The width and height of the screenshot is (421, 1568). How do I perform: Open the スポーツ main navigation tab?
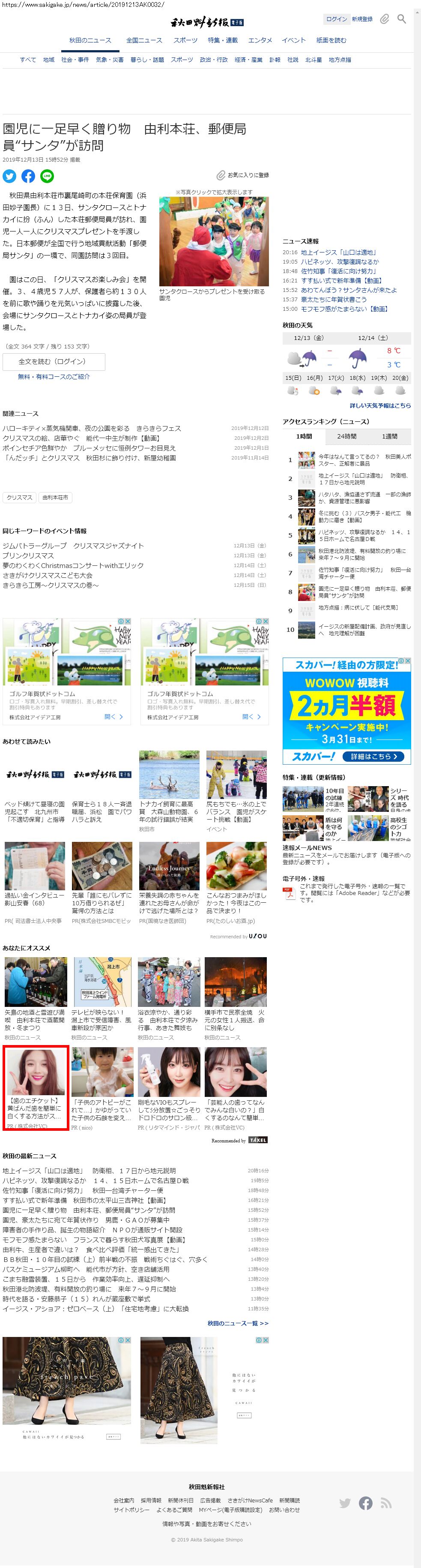[x=185, y=40]
